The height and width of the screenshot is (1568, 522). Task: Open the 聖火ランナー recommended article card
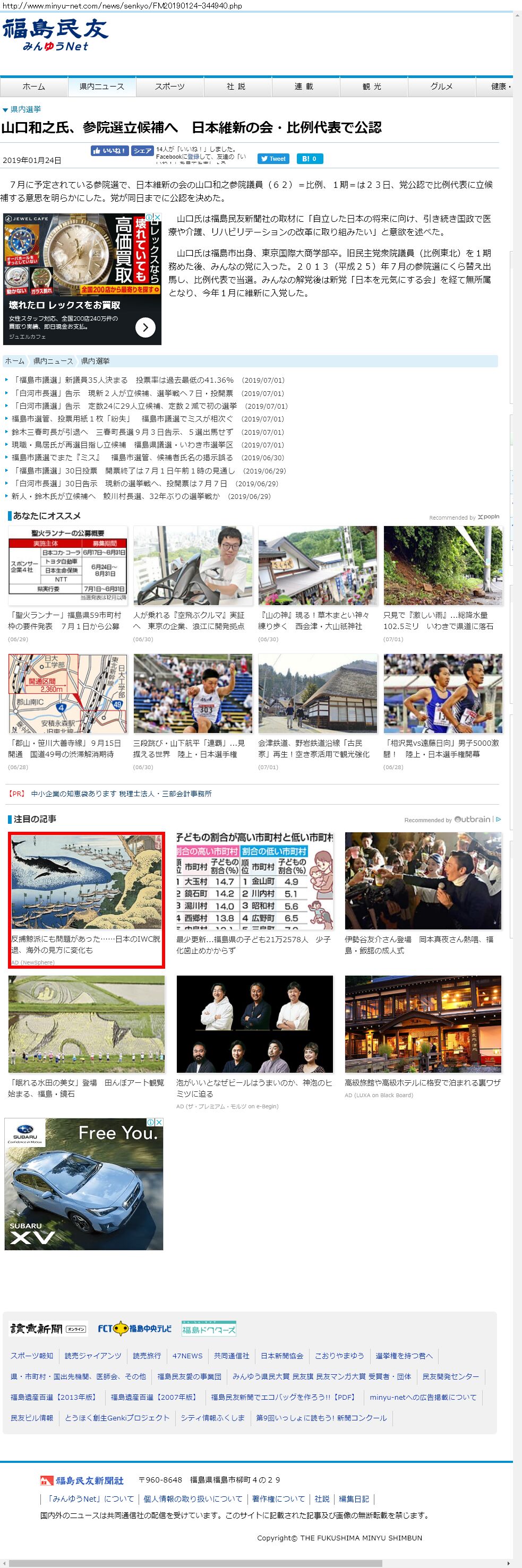point(67,584)
